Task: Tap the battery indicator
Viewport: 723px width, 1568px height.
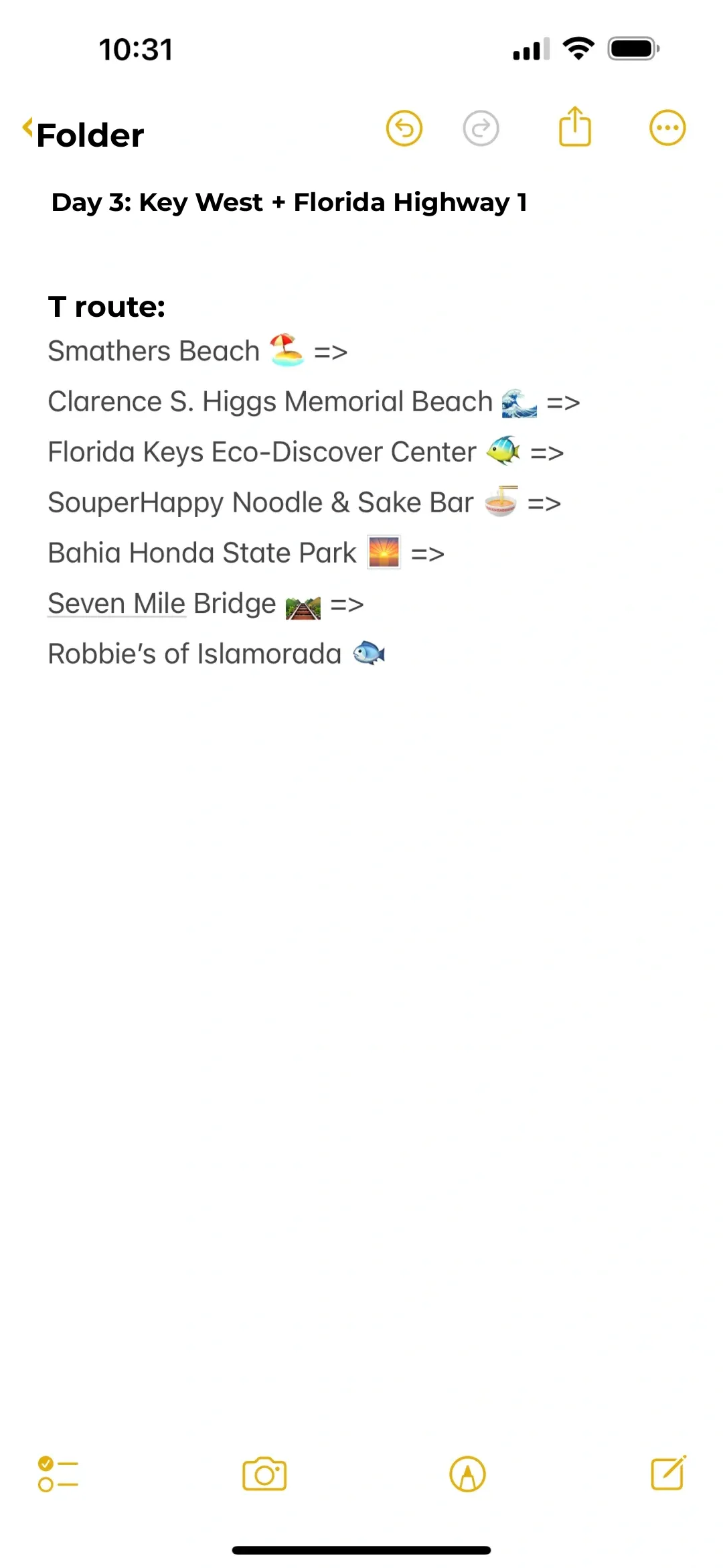Action: click(632, 47)
